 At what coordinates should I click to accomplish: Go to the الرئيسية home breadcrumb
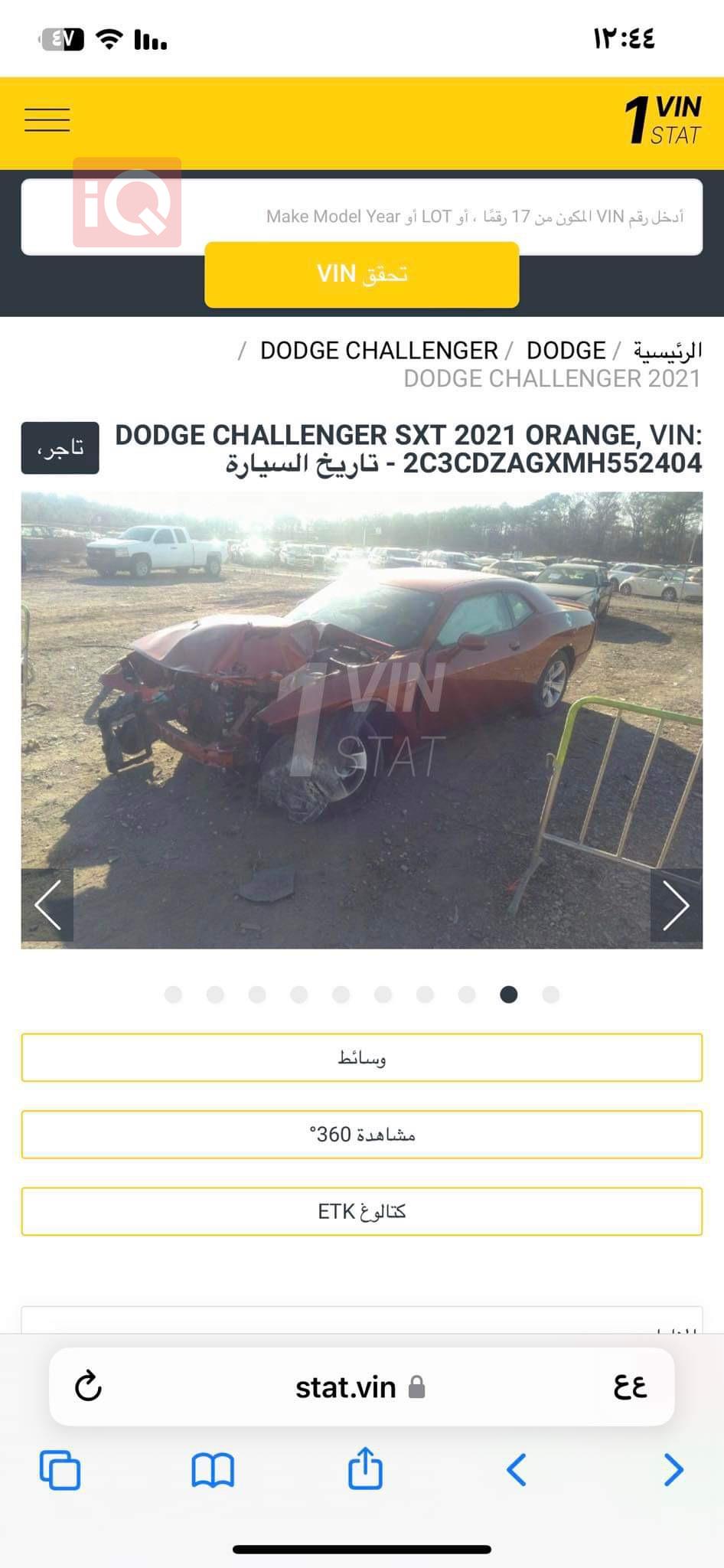click(x=667, y=351)
